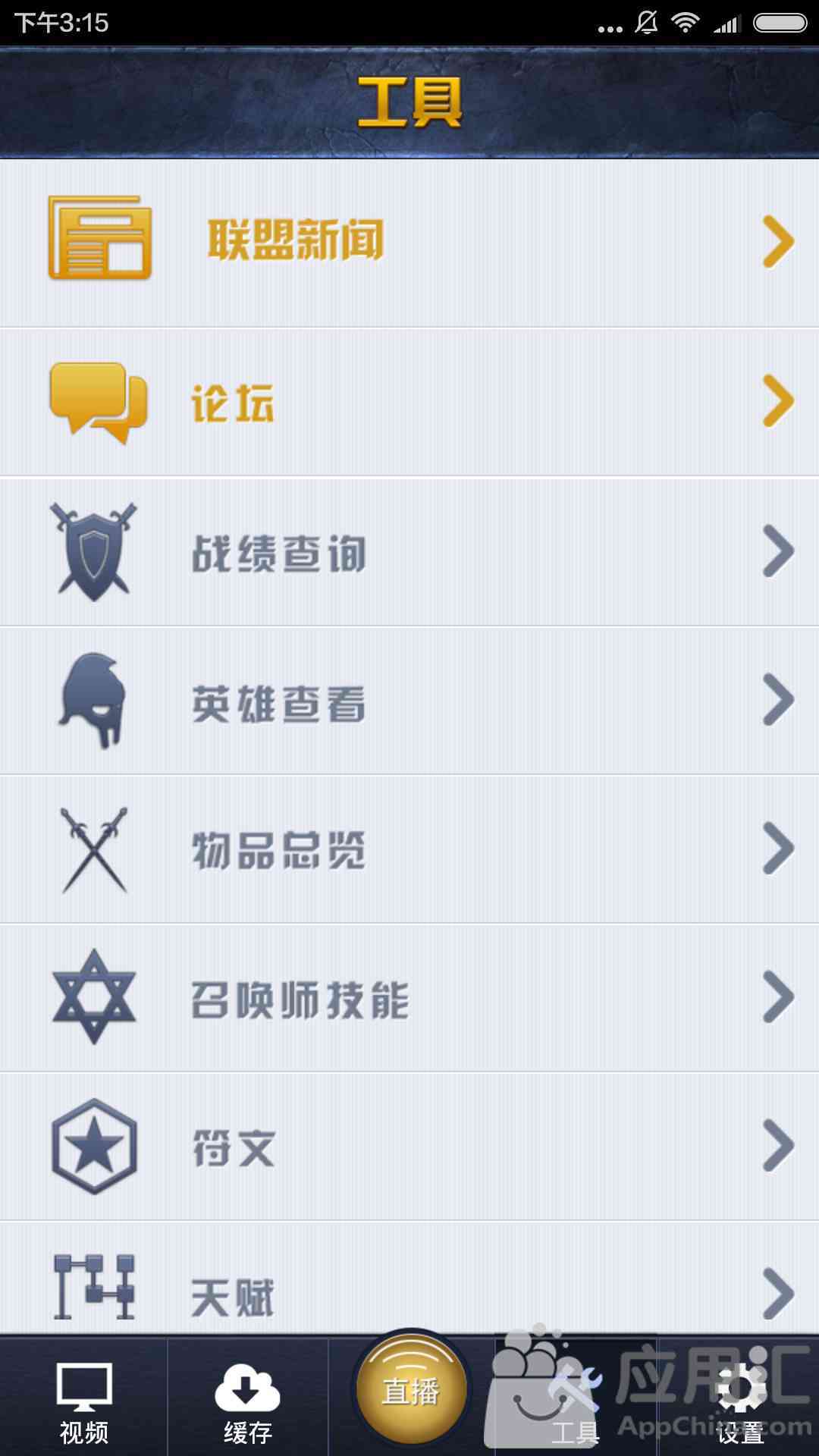
Task: Open 物品总览 item overview
Action: click(x=409, y=849)
